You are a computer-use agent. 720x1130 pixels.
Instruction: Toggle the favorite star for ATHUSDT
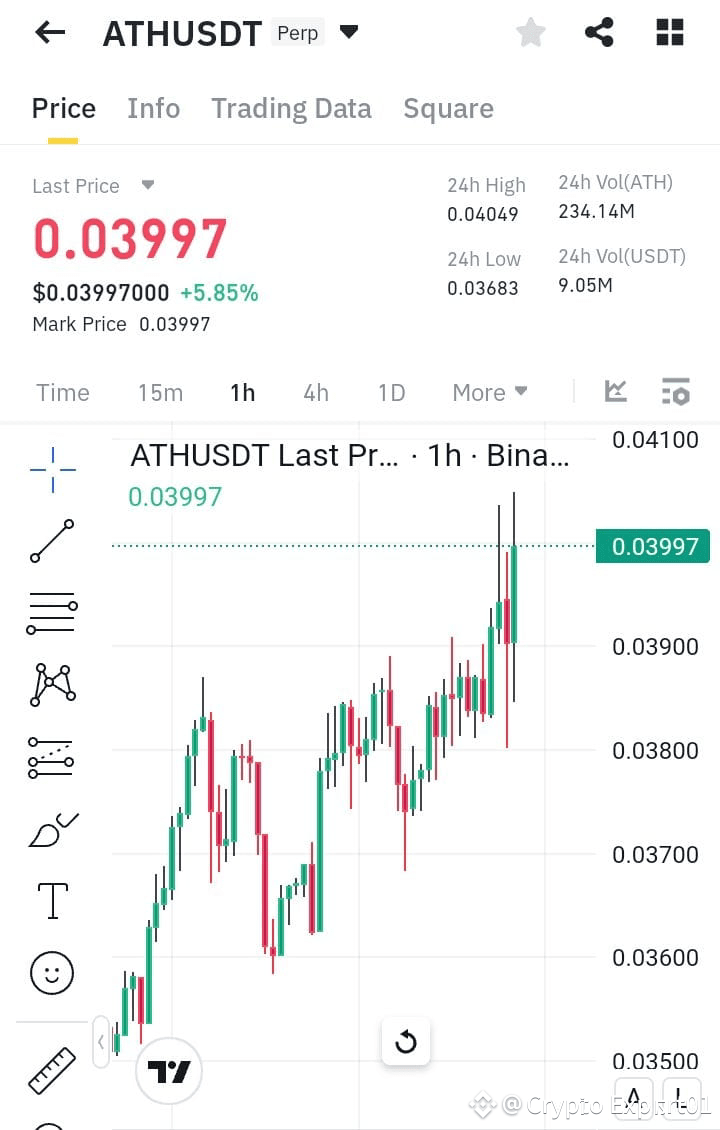tap(530, 31)
